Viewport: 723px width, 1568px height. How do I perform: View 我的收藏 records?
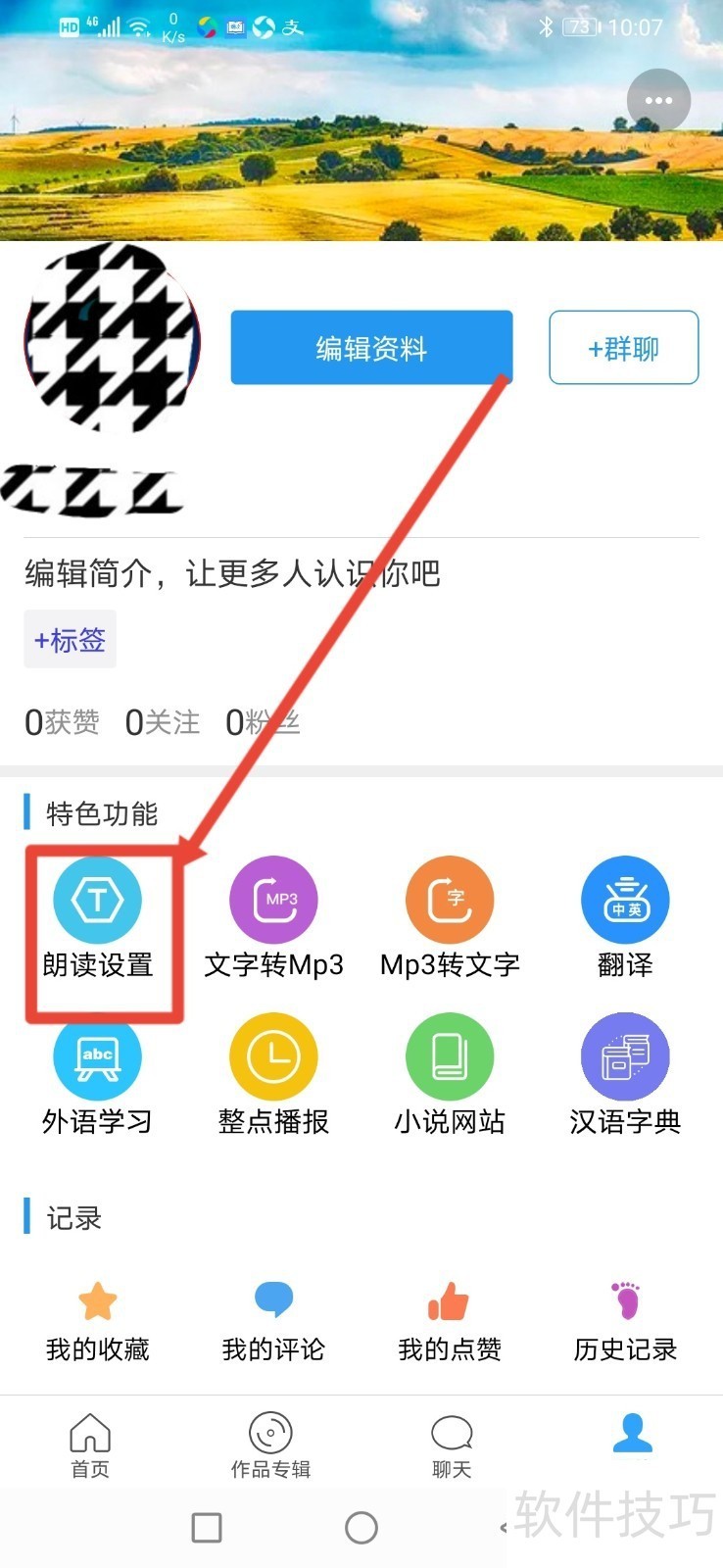[98, 1323]
